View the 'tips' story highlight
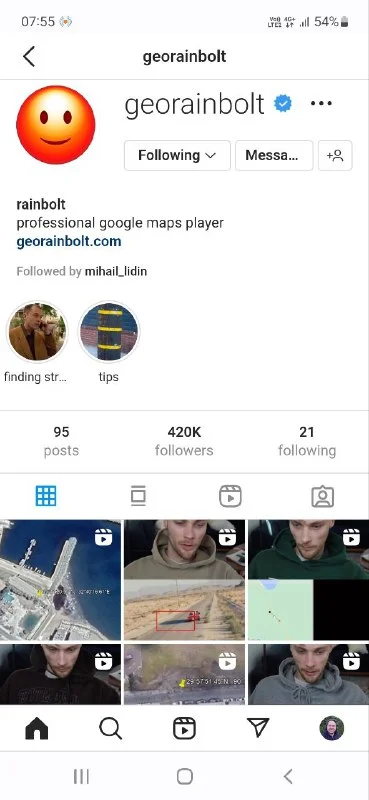The width and height of the screenshot is (369, 800). [109, 331]
